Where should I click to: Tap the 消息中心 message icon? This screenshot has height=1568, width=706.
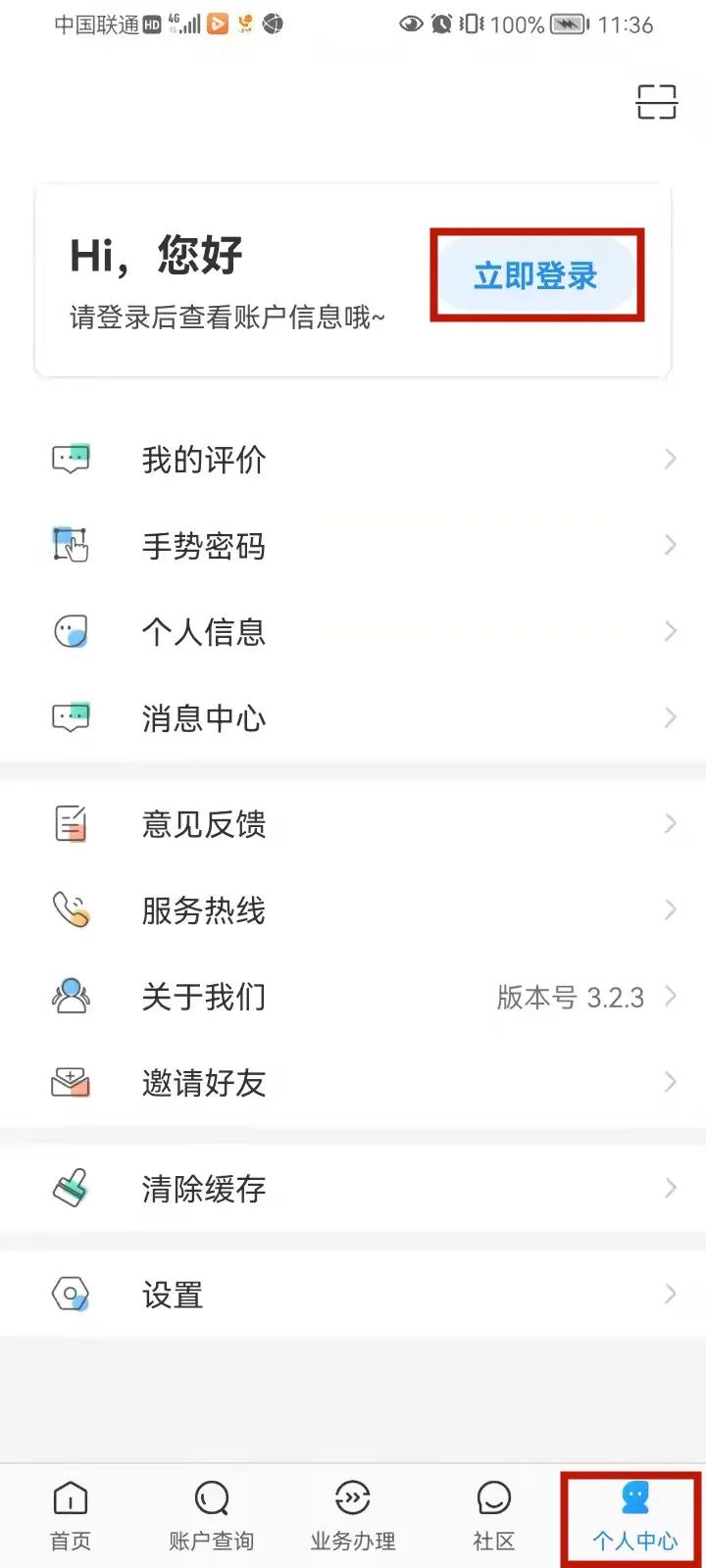click(70, 716)
